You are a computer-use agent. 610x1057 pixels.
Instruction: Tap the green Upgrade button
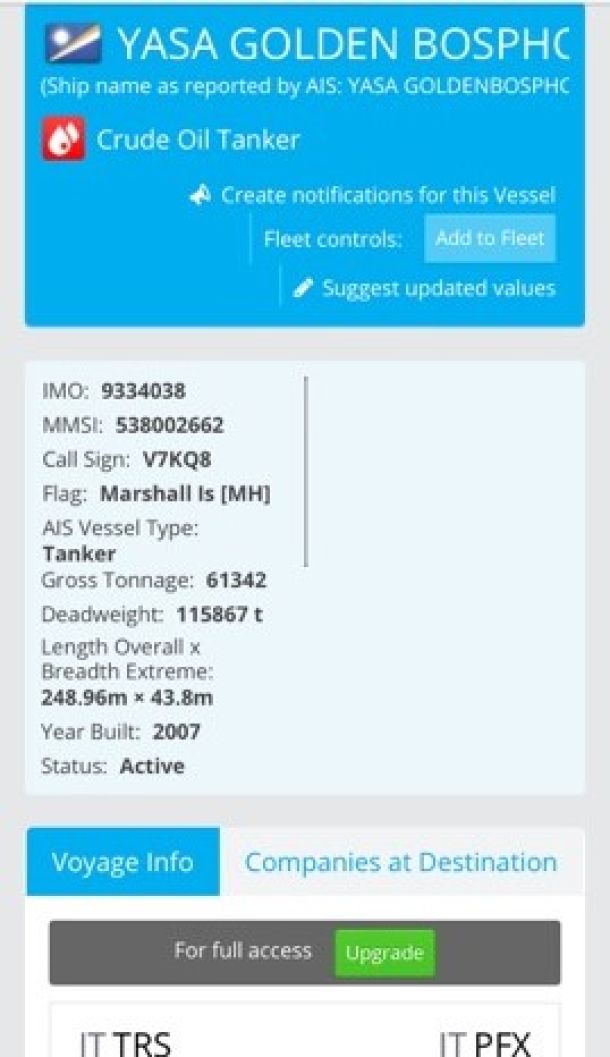point(384,953)
